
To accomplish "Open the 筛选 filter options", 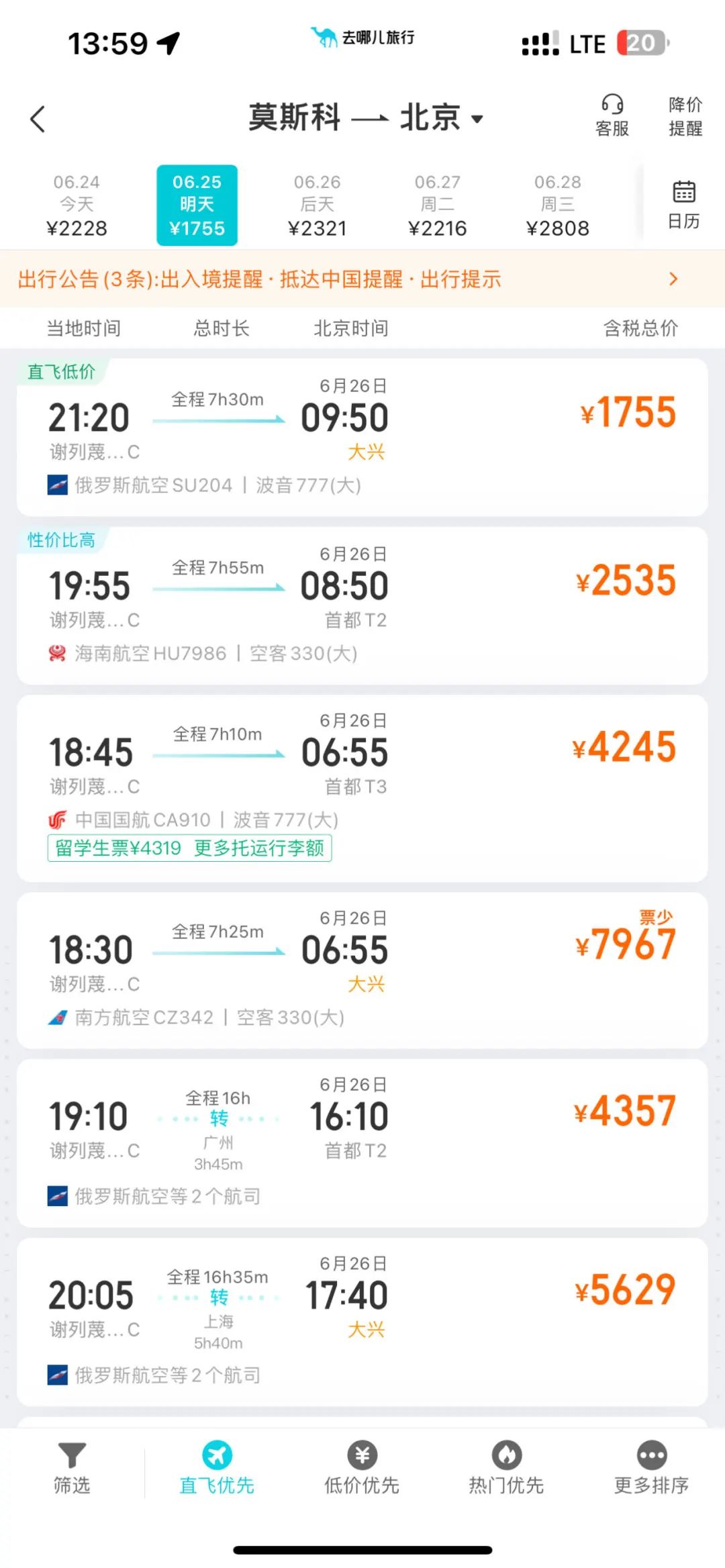I will click(72, 1469).
